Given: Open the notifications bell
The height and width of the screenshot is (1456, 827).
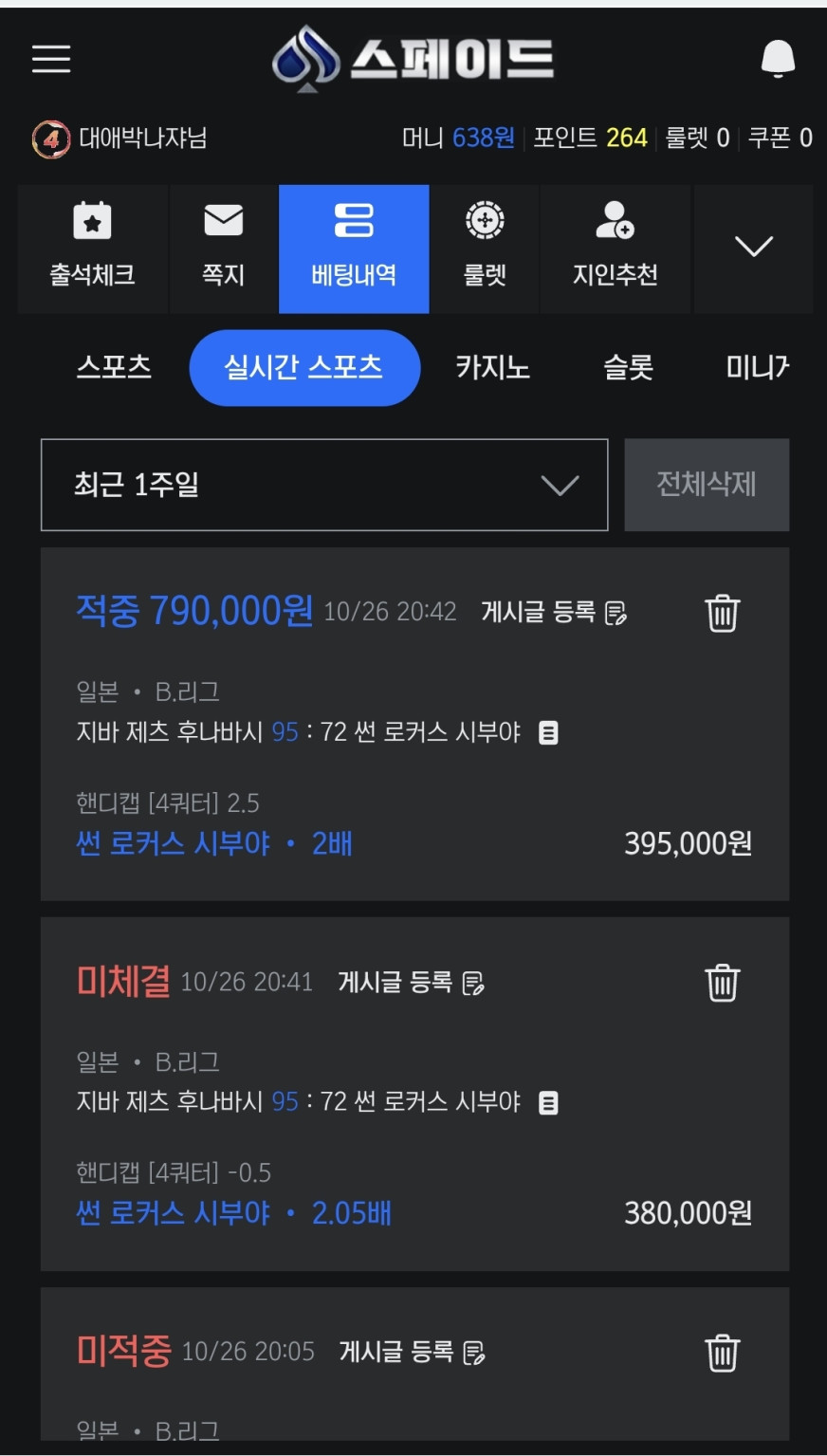Looking at the screenshot, I should tap(778, 59).
